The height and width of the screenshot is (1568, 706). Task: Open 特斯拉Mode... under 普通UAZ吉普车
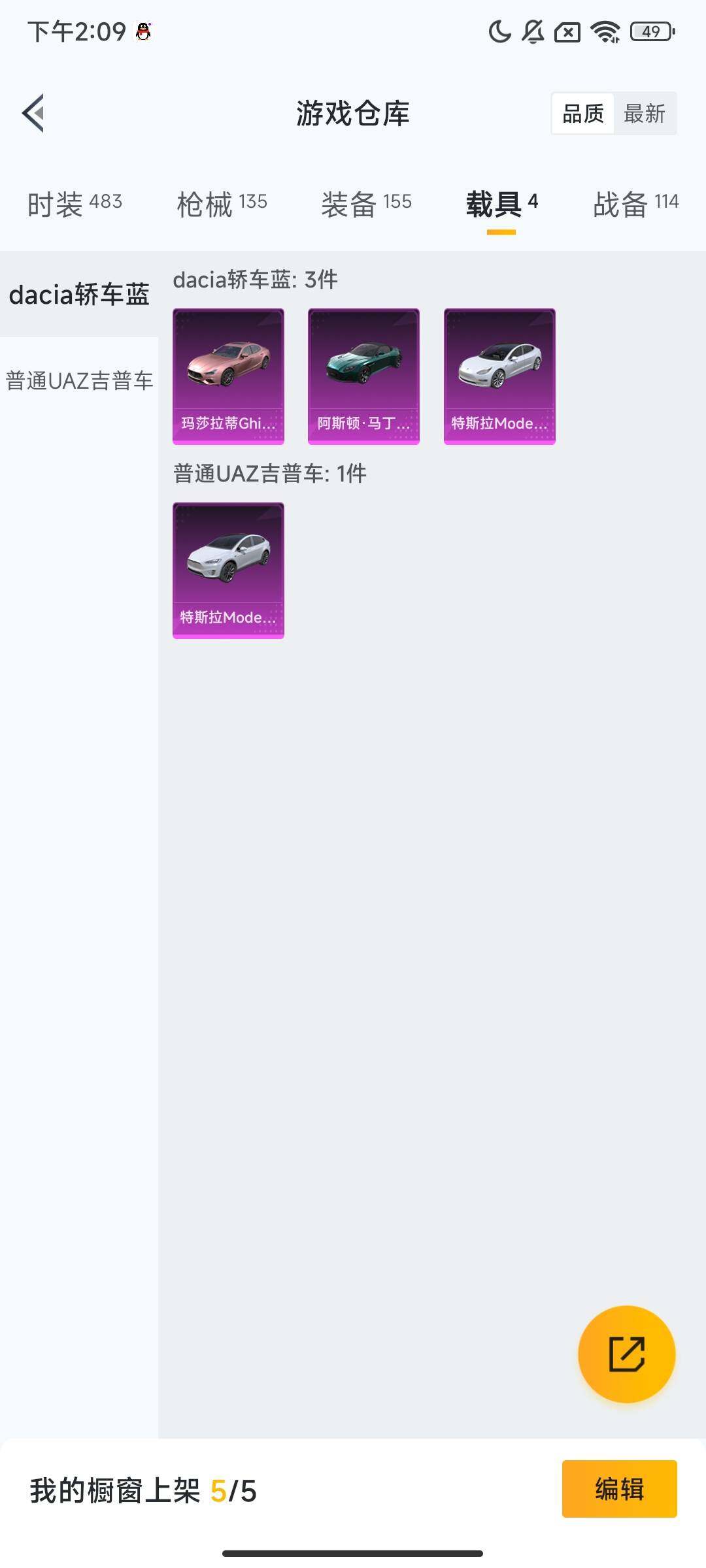point(228,570)
